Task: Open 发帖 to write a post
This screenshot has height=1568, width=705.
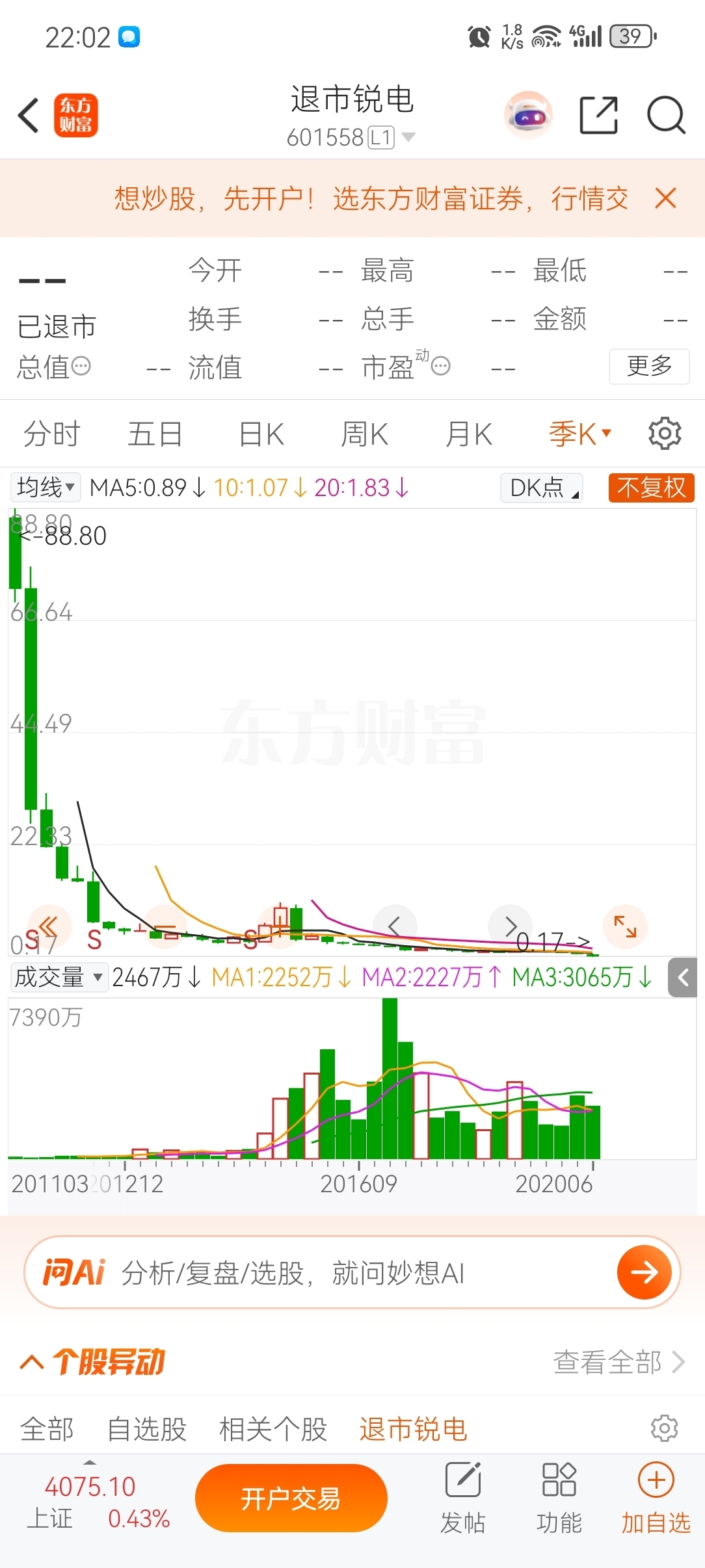Action: coord(463,1498)
